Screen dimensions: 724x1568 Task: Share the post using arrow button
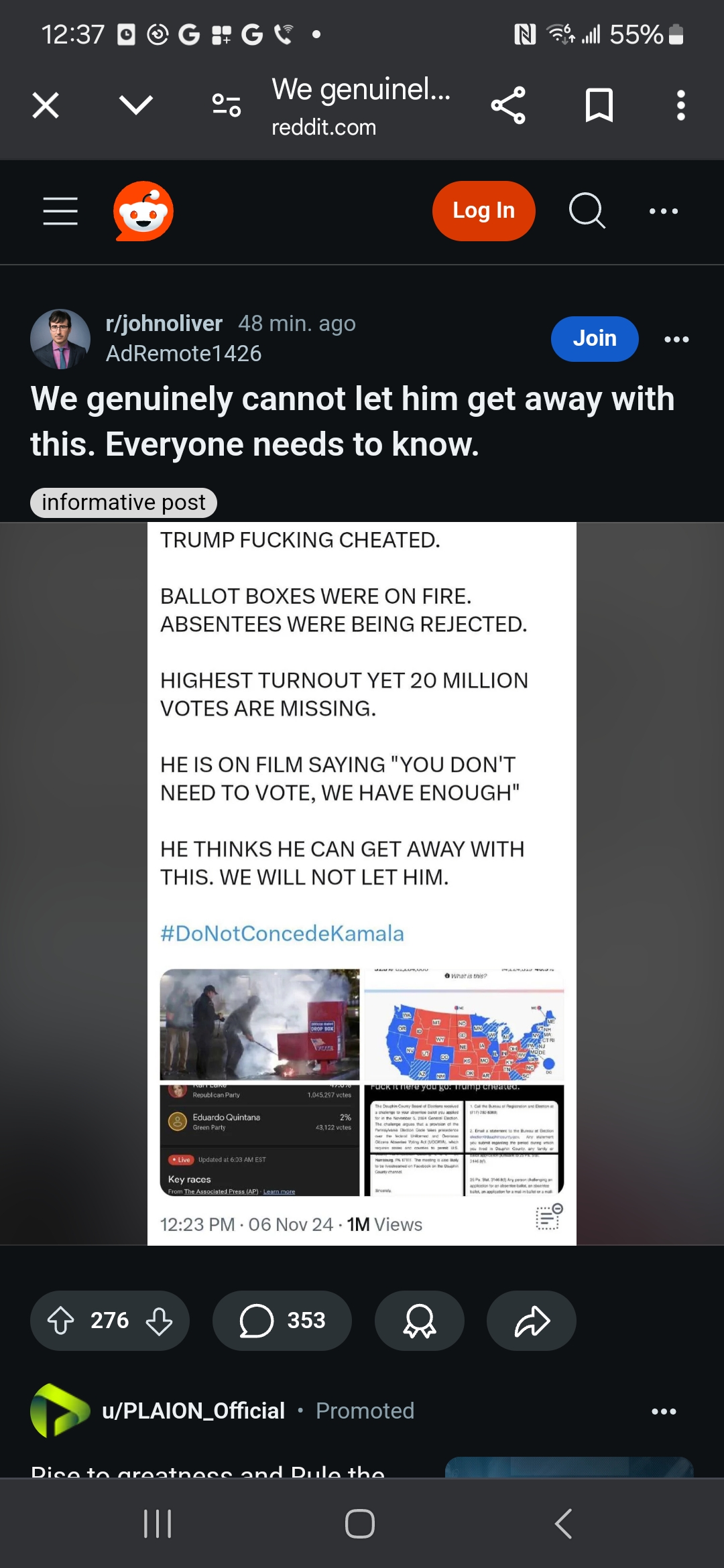click(x=532, y=1321)
